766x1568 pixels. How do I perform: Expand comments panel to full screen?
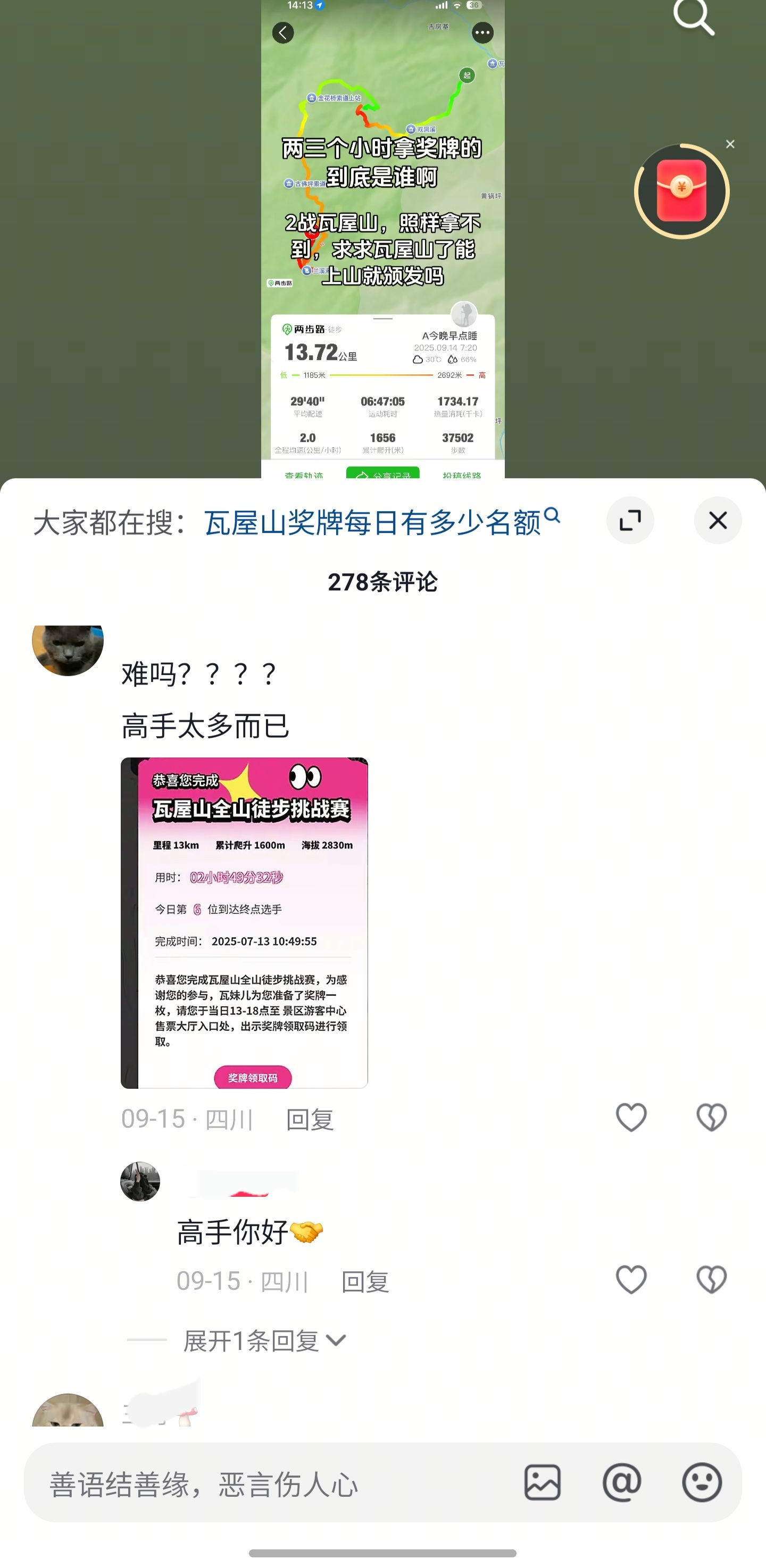pyautogui.click(x=630, y=520)
